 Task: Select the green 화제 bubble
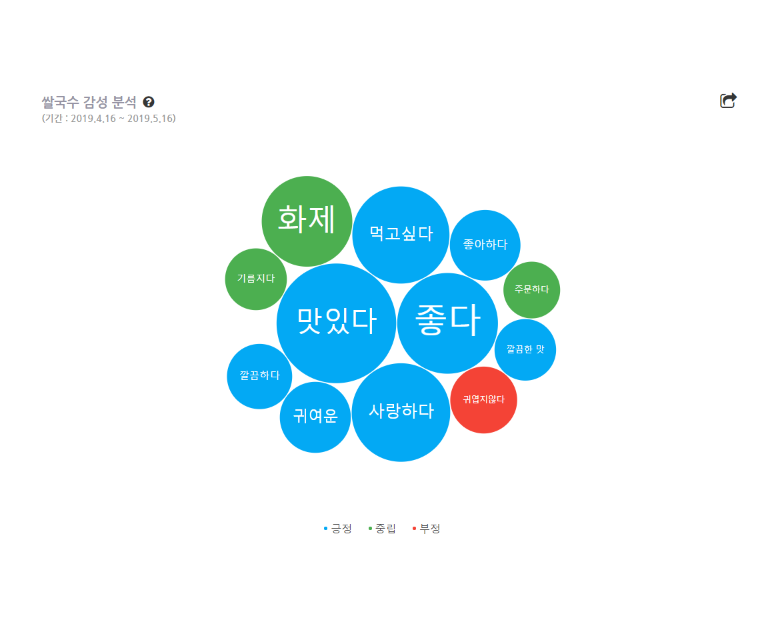click(307, 221)
